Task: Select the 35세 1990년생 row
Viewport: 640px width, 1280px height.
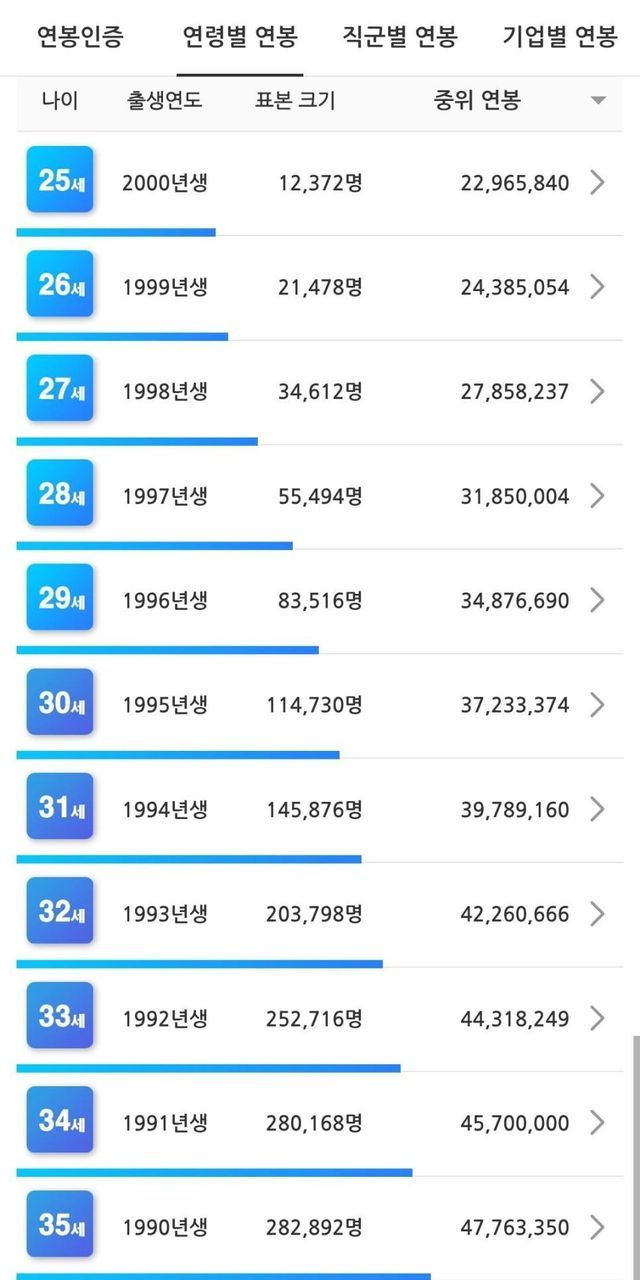Action: (320, 1227)
